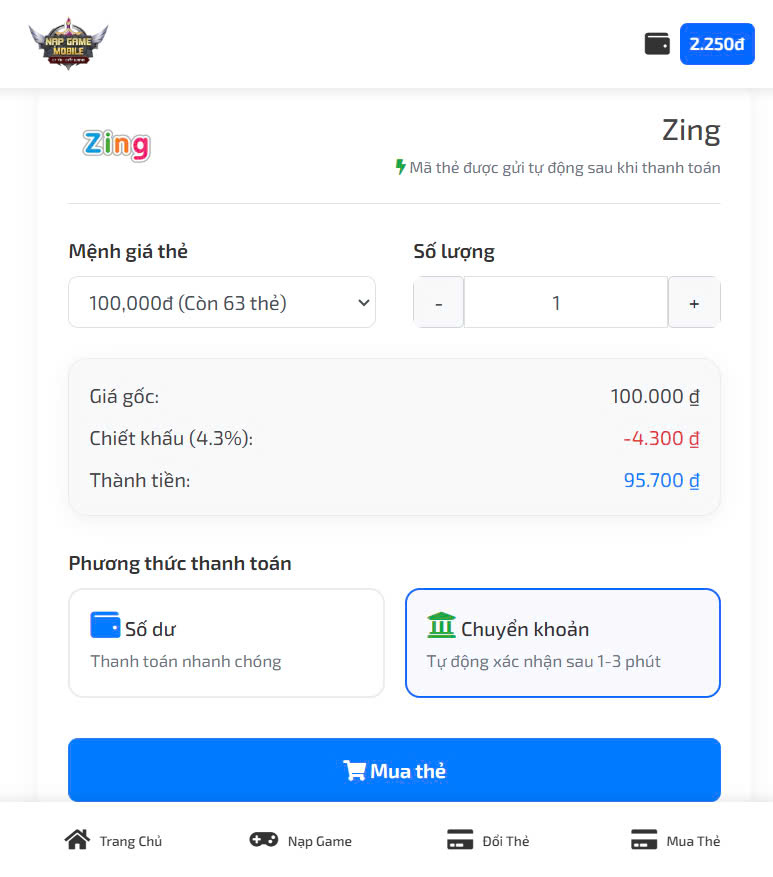Select Số dư payment method
Viewport: 773px width, 877px height.
click(x=226, y=643)
